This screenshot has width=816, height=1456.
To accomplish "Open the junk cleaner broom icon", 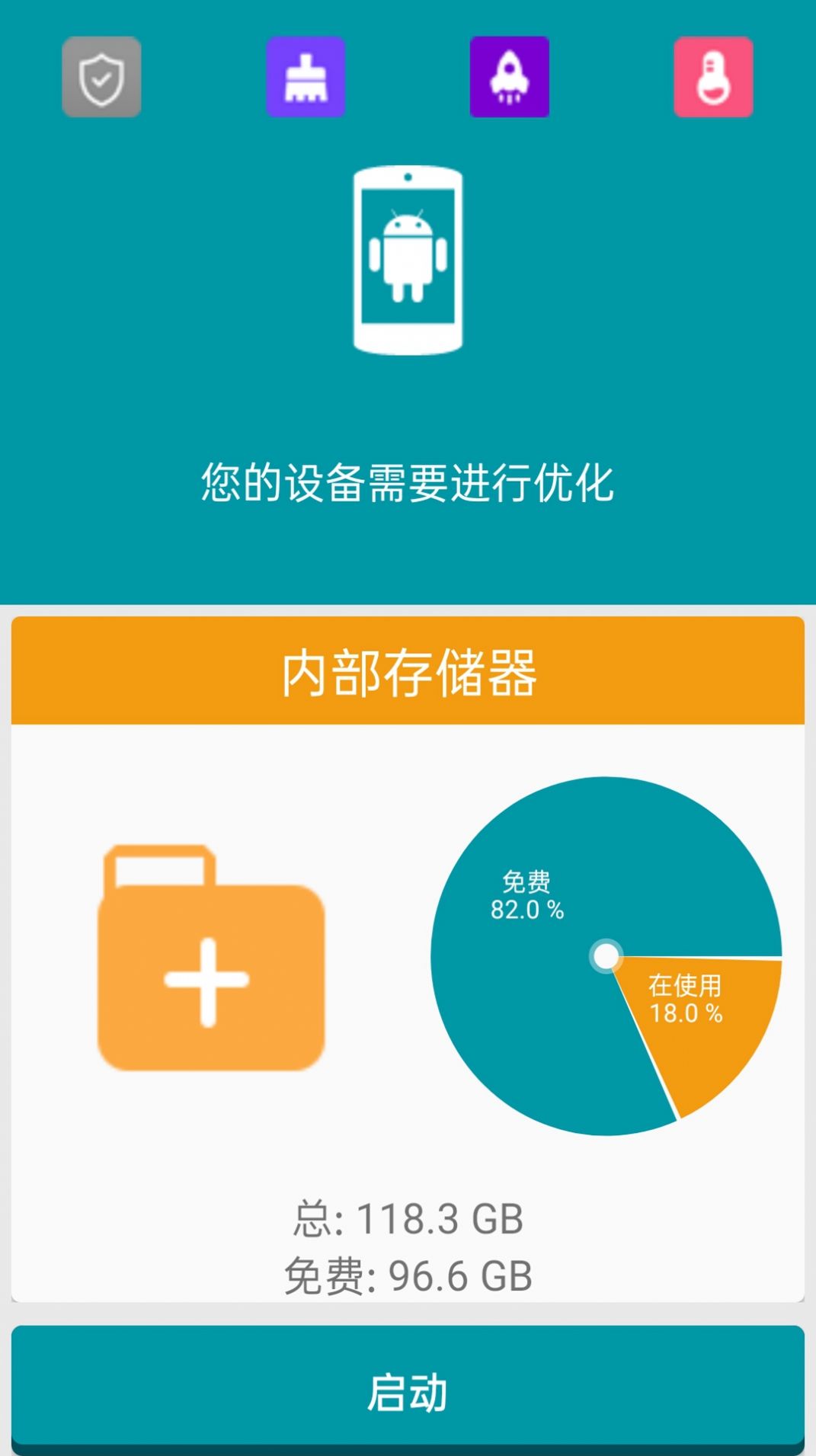I will pos(306,77).
